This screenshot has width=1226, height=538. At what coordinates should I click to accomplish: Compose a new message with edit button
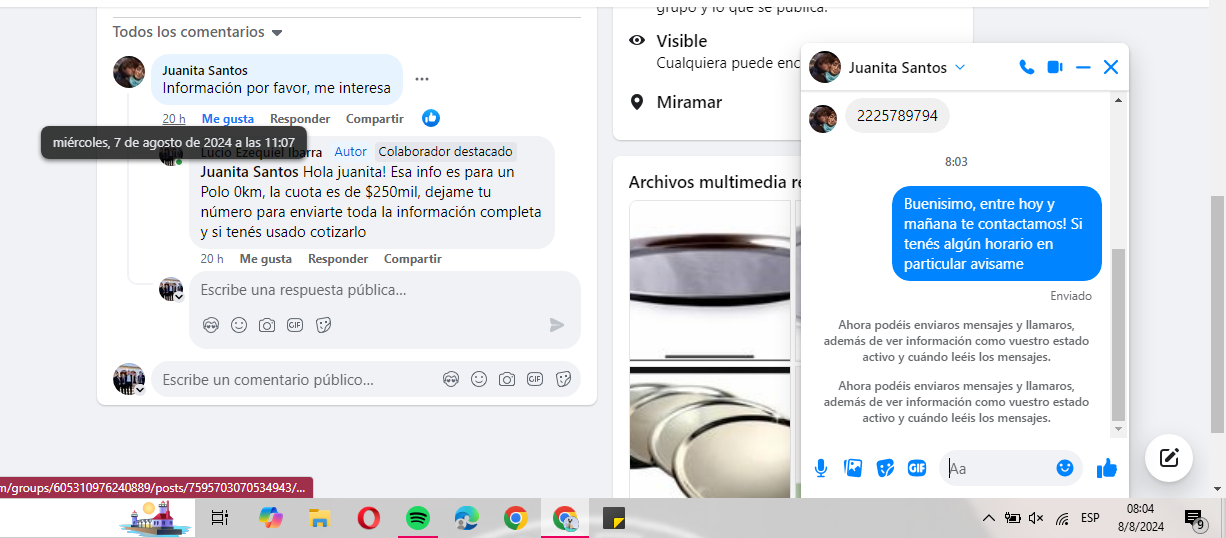pyautogui.click(x=1169, y=458)
